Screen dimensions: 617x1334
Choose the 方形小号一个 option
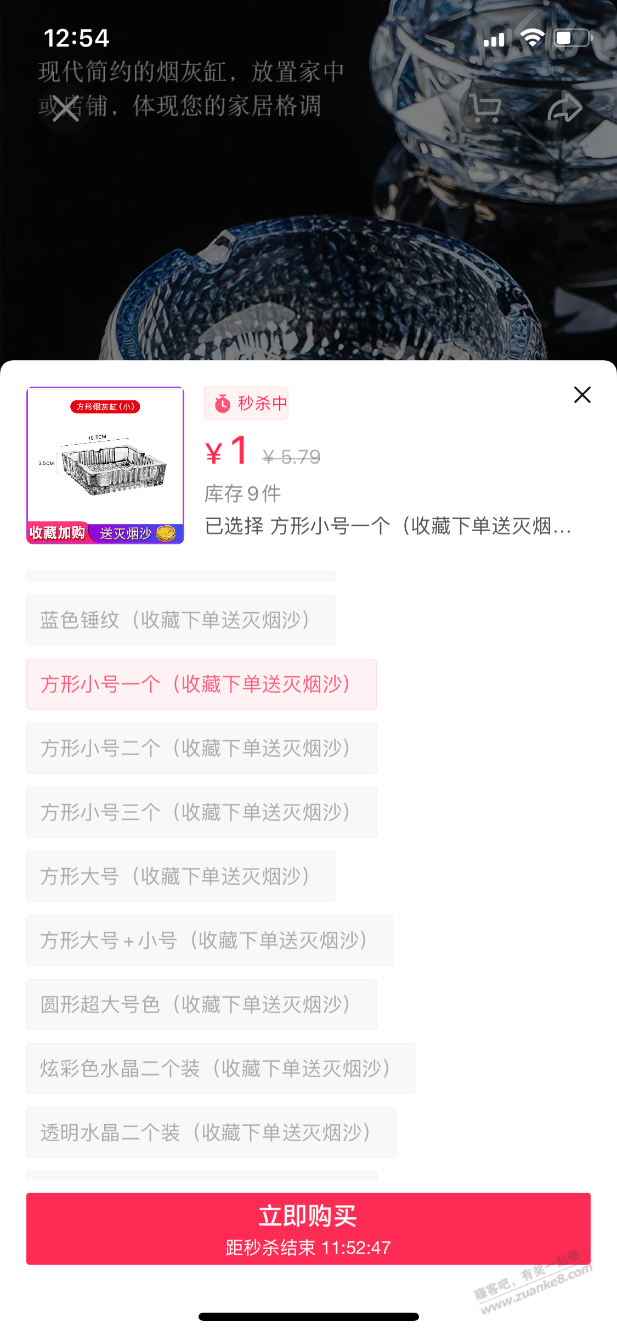201,684
